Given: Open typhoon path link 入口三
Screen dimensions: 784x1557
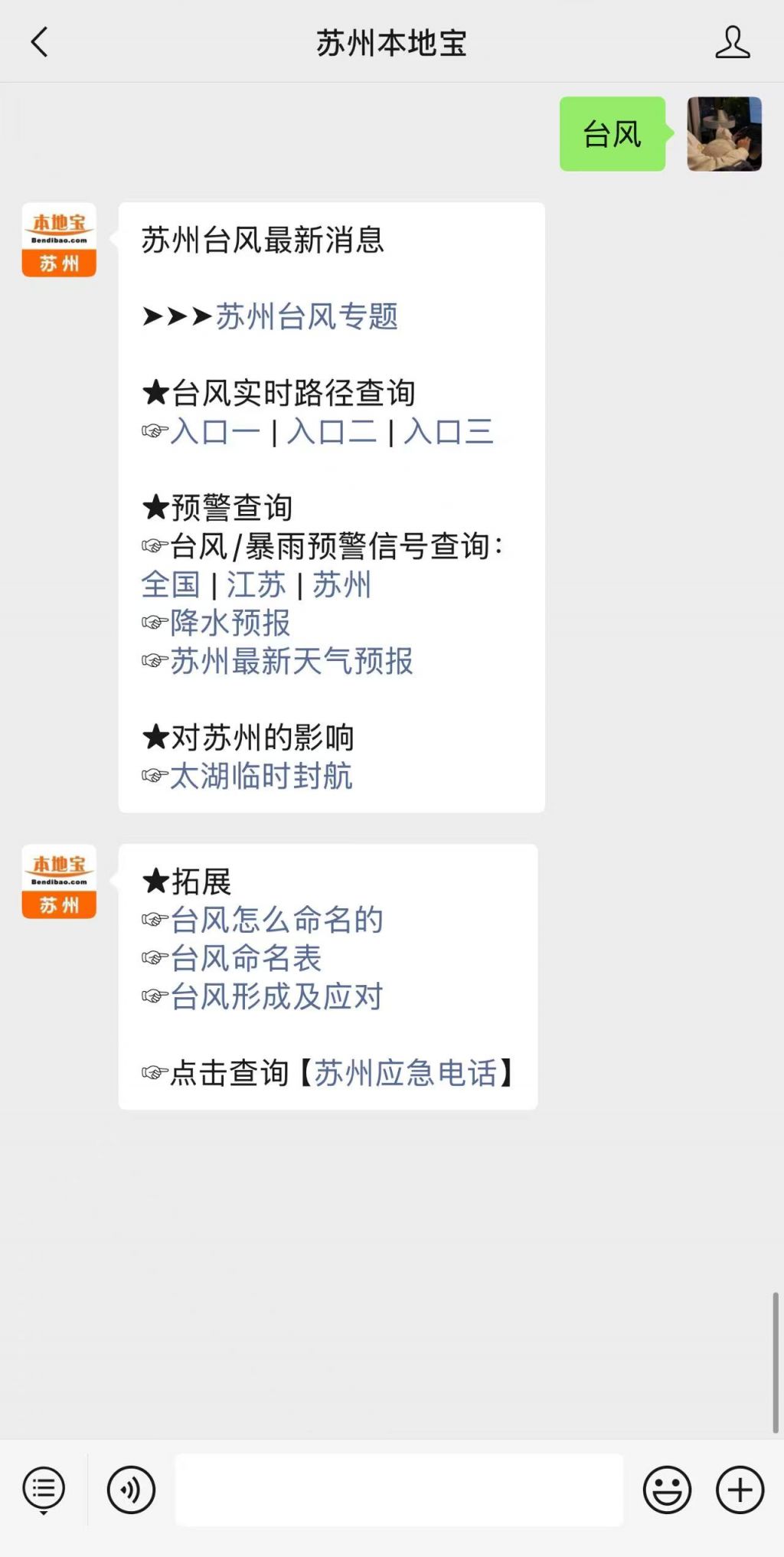Looking at the screenshot, I should 448,432.
